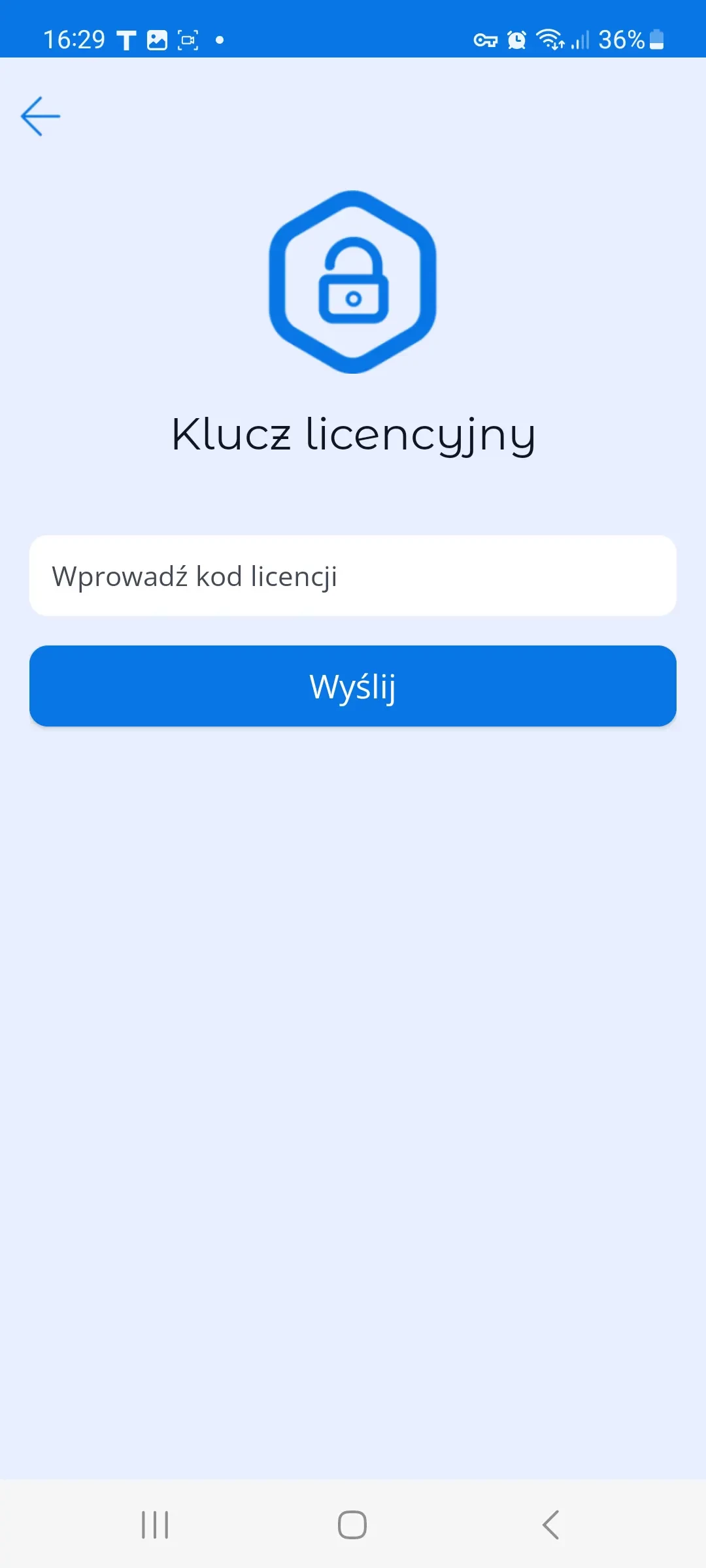Focus the 'Wprowadź kod licencji' field

tap(353, 576)
